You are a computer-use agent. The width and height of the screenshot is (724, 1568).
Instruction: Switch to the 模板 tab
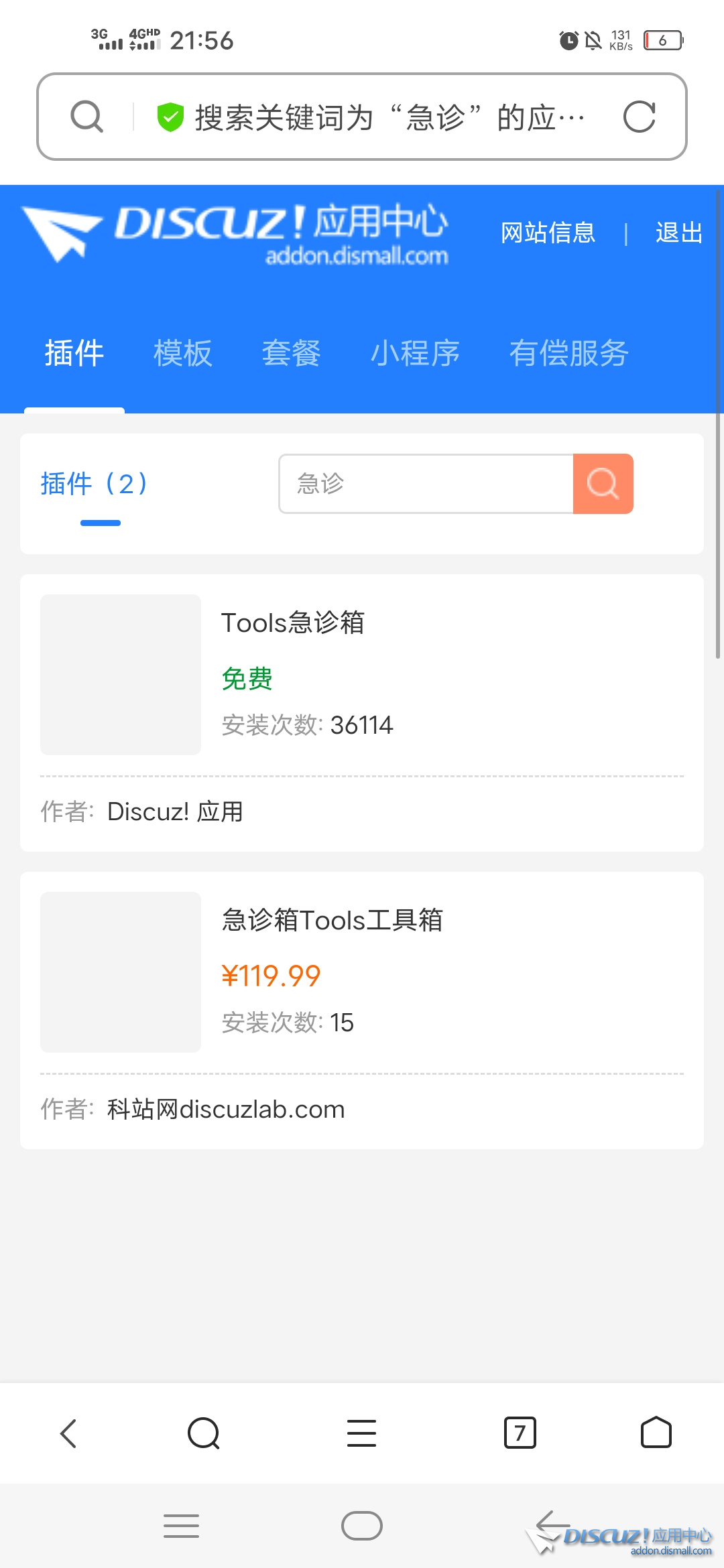pyautogui.click(x=182, y=353)
